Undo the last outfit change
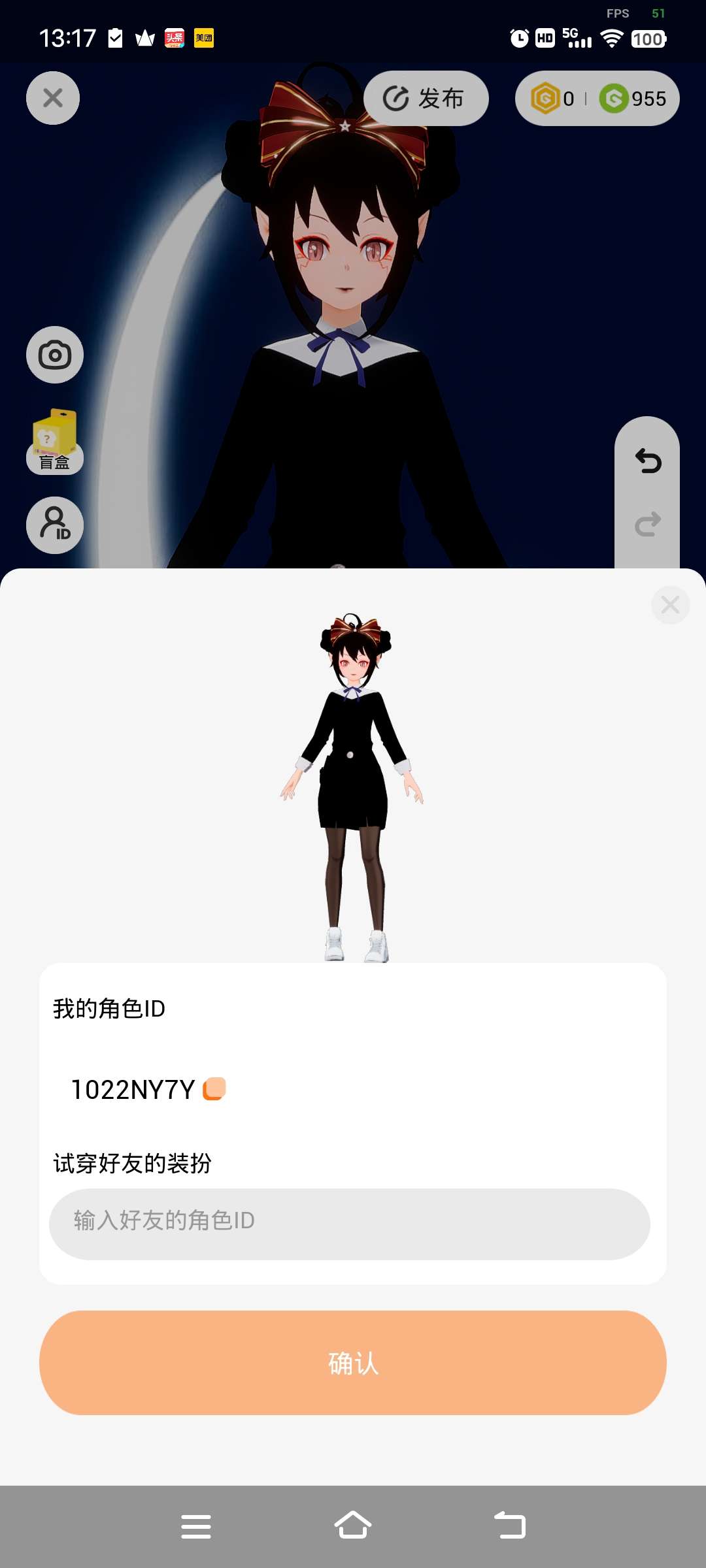 coord(648,461)
